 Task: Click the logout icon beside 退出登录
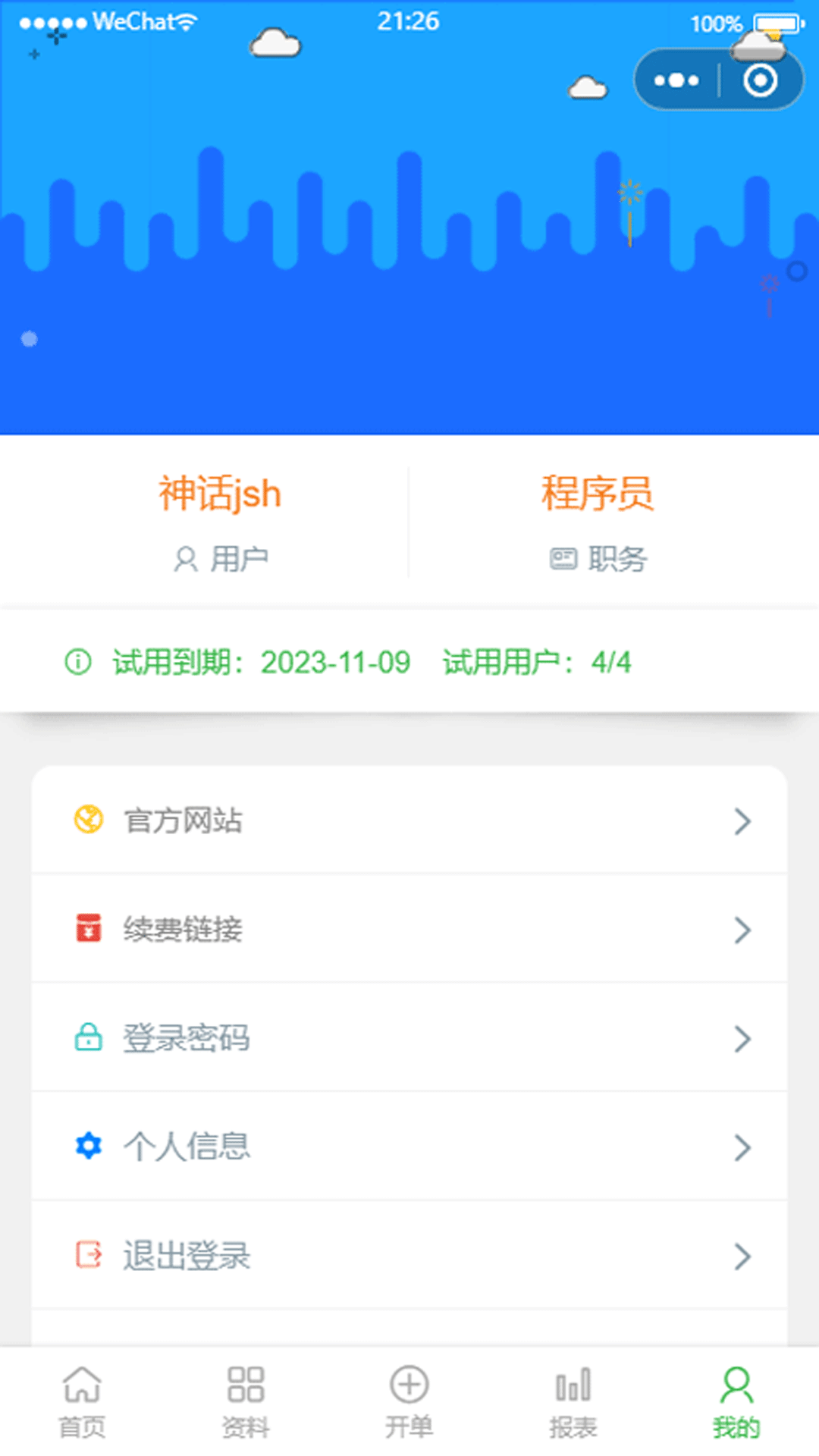89,1255
